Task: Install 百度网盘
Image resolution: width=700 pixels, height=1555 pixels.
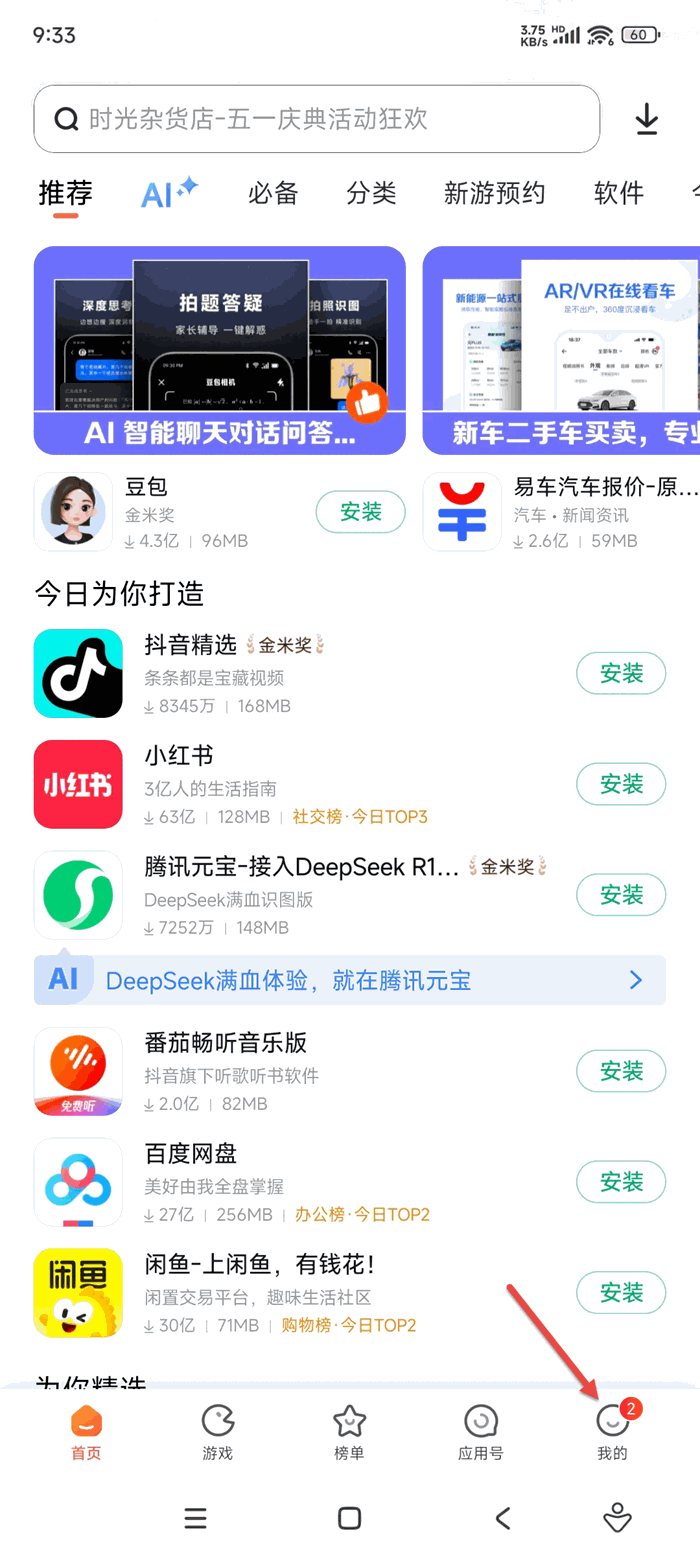Action: coord(621,1182)
